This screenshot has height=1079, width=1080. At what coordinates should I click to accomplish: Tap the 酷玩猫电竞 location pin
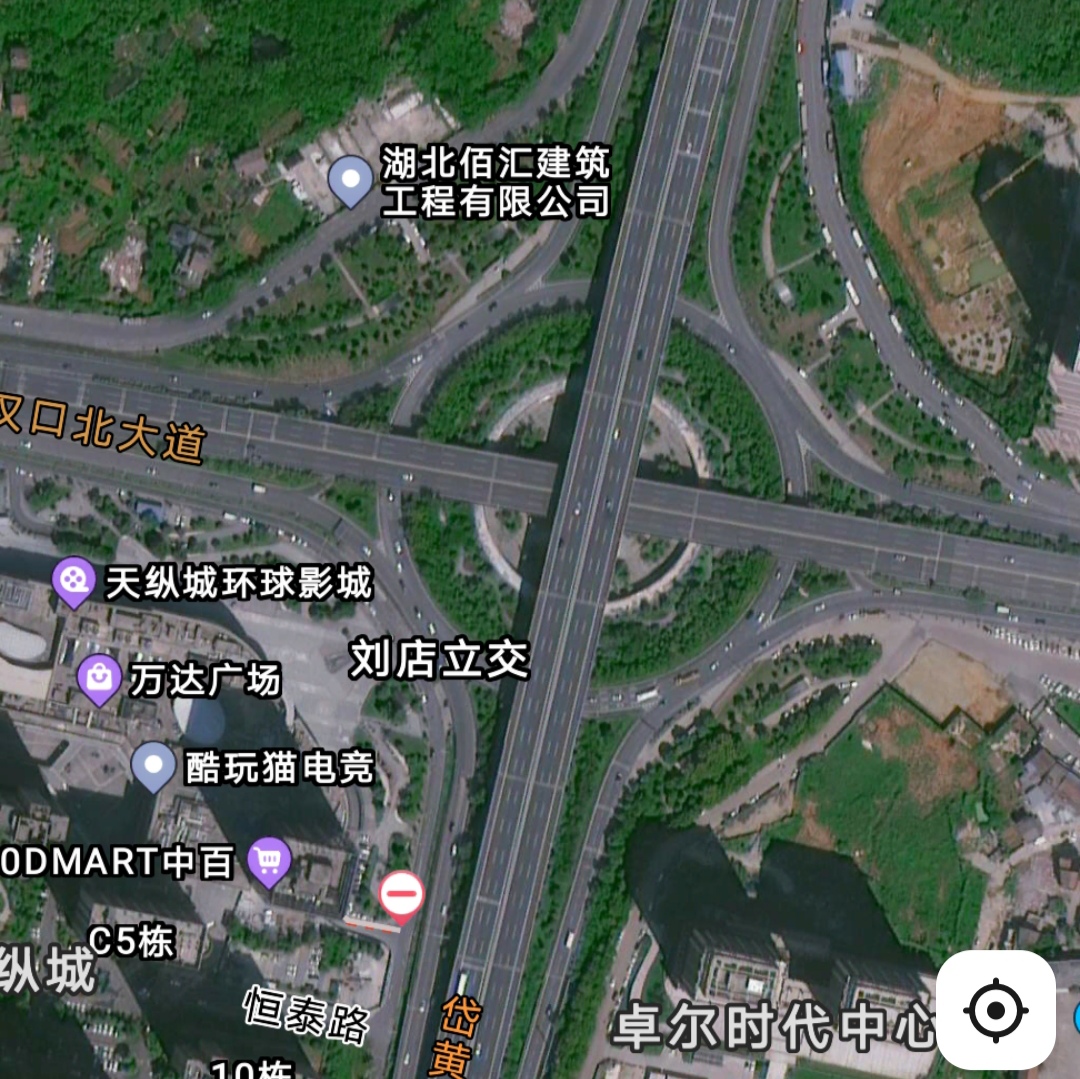click(x=154, y=767)
